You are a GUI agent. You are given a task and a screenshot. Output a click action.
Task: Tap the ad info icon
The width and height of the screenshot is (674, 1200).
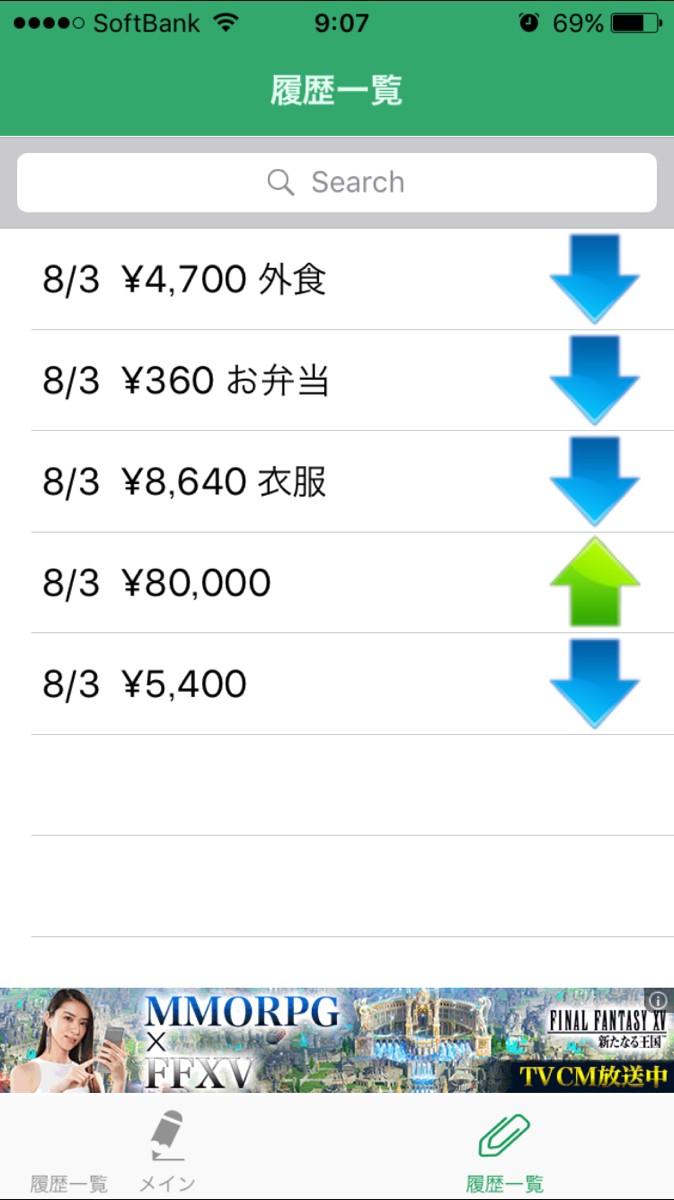click(x=658, y=1000)
